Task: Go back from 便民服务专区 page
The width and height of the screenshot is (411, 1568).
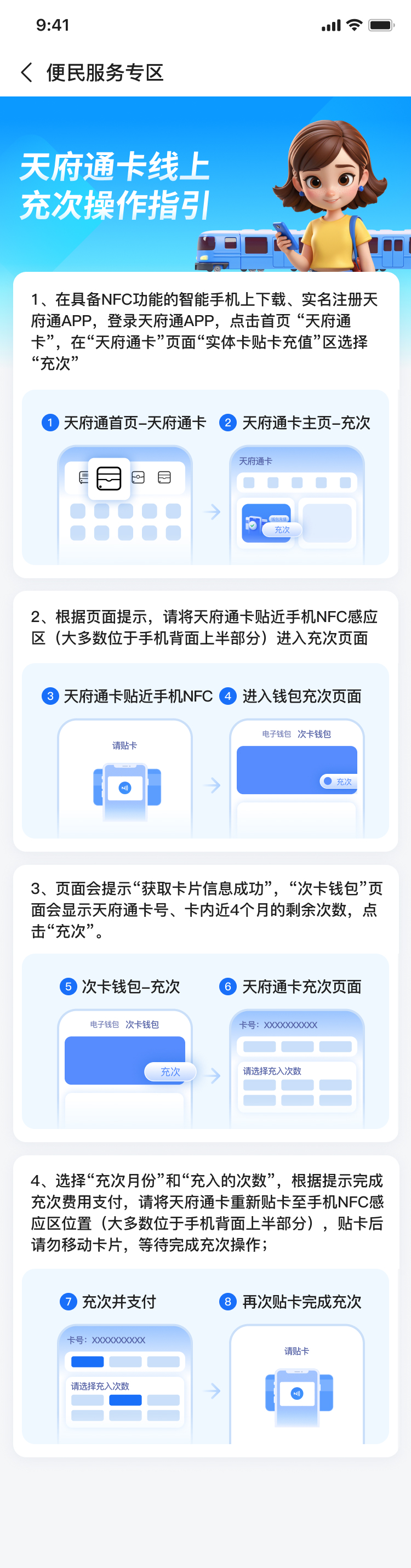Action: pos(26,72)
